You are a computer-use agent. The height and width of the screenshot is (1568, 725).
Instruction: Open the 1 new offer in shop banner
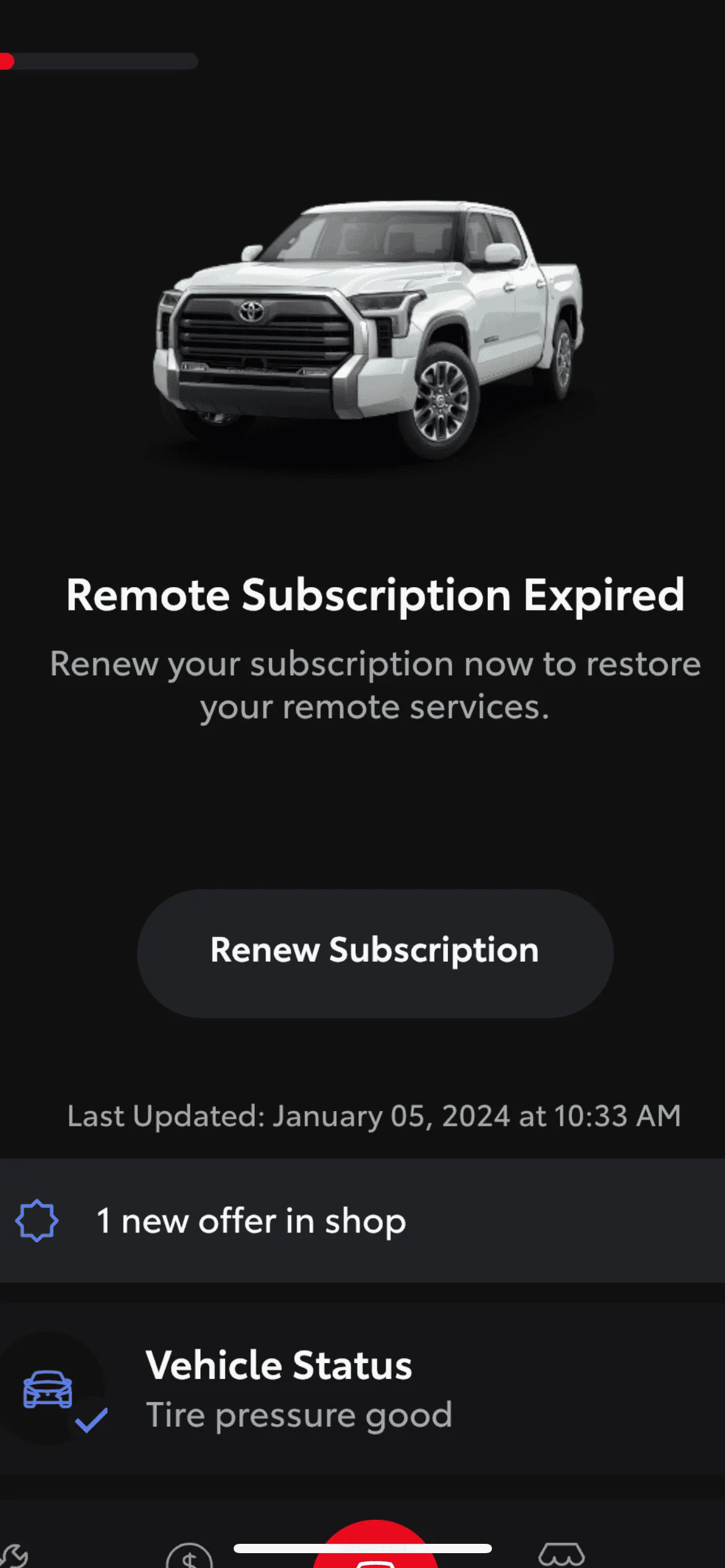point(362,1221)
